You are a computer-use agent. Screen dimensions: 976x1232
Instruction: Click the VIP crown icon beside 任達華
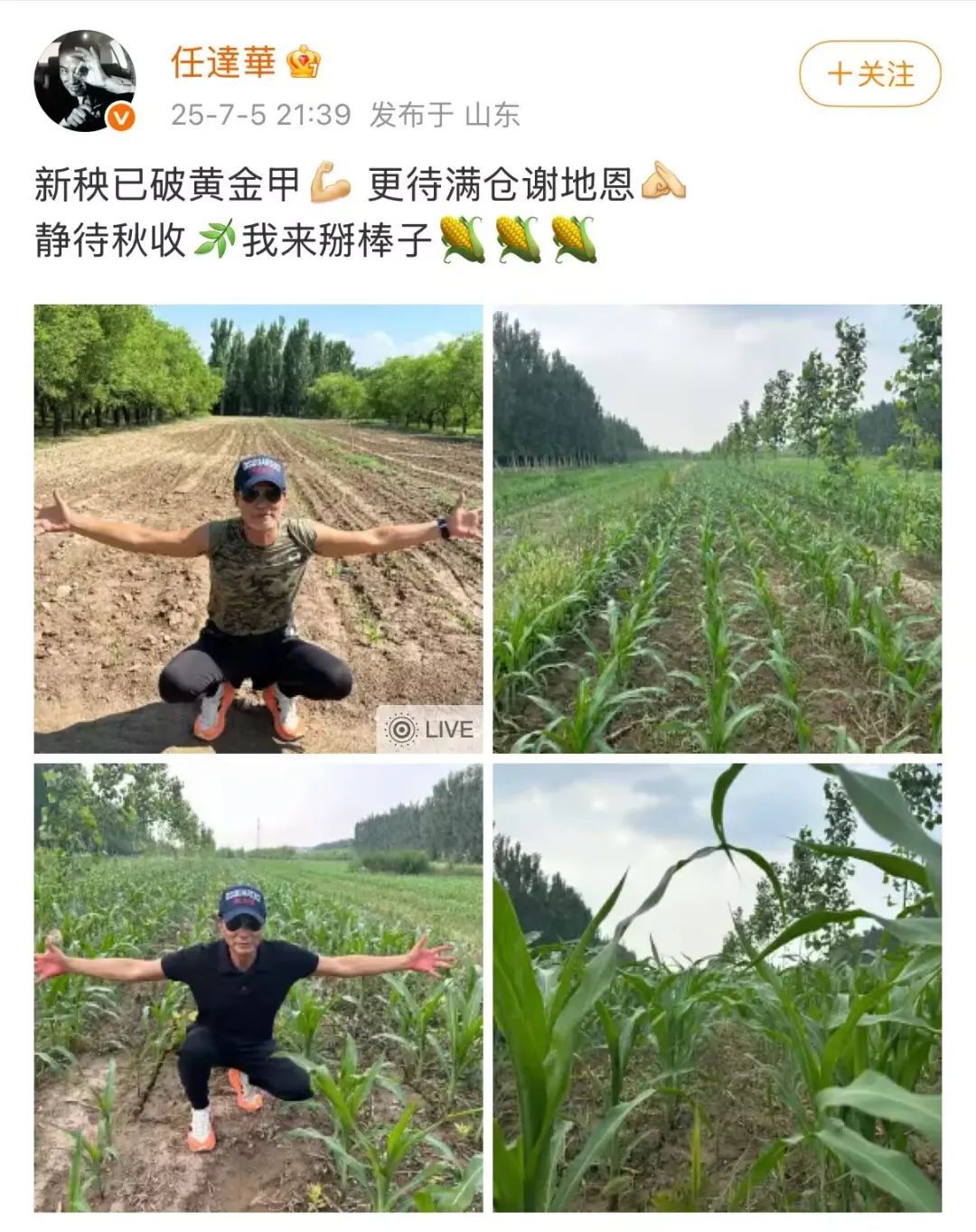pyautogui.click(x=303, y=63)
